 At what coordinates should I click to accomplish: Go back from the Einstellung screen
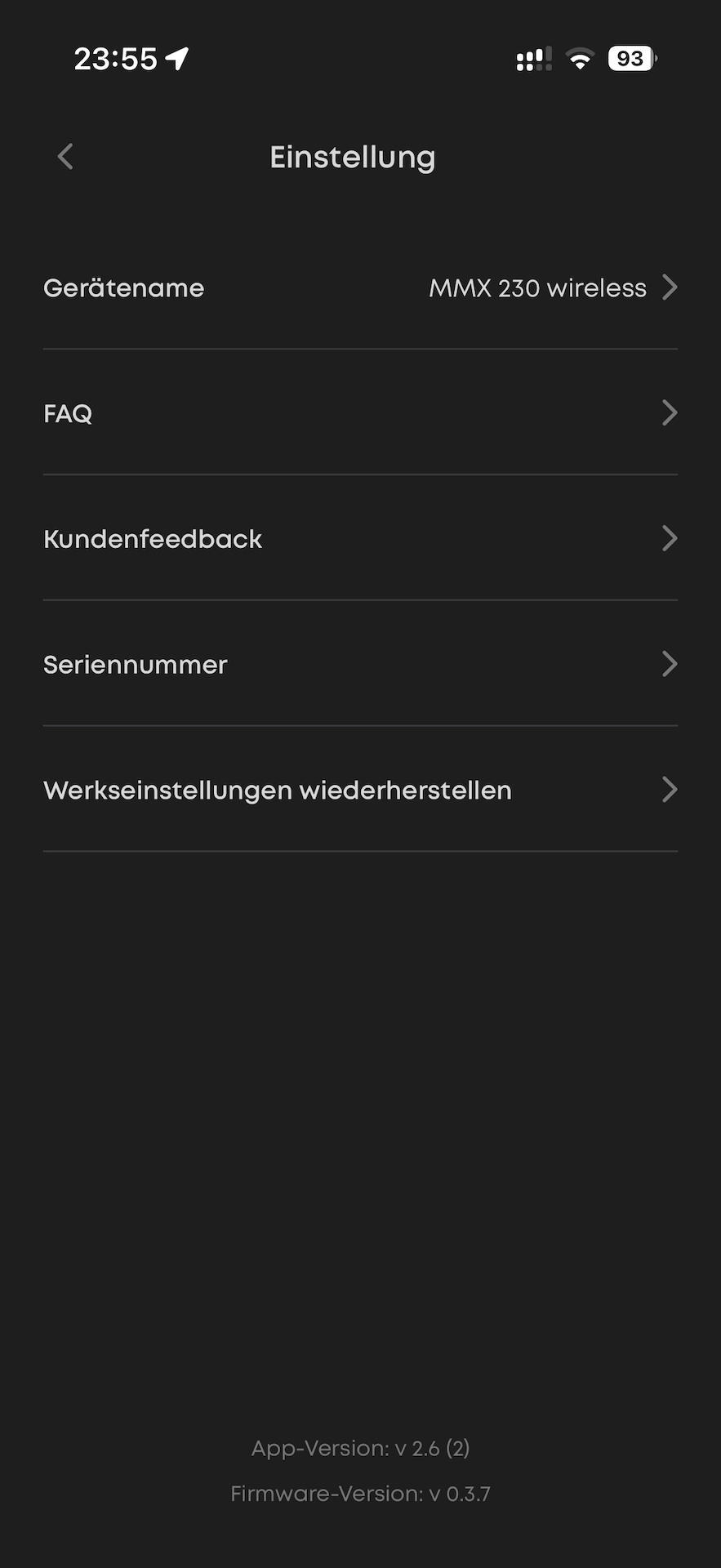coord(65,157)
